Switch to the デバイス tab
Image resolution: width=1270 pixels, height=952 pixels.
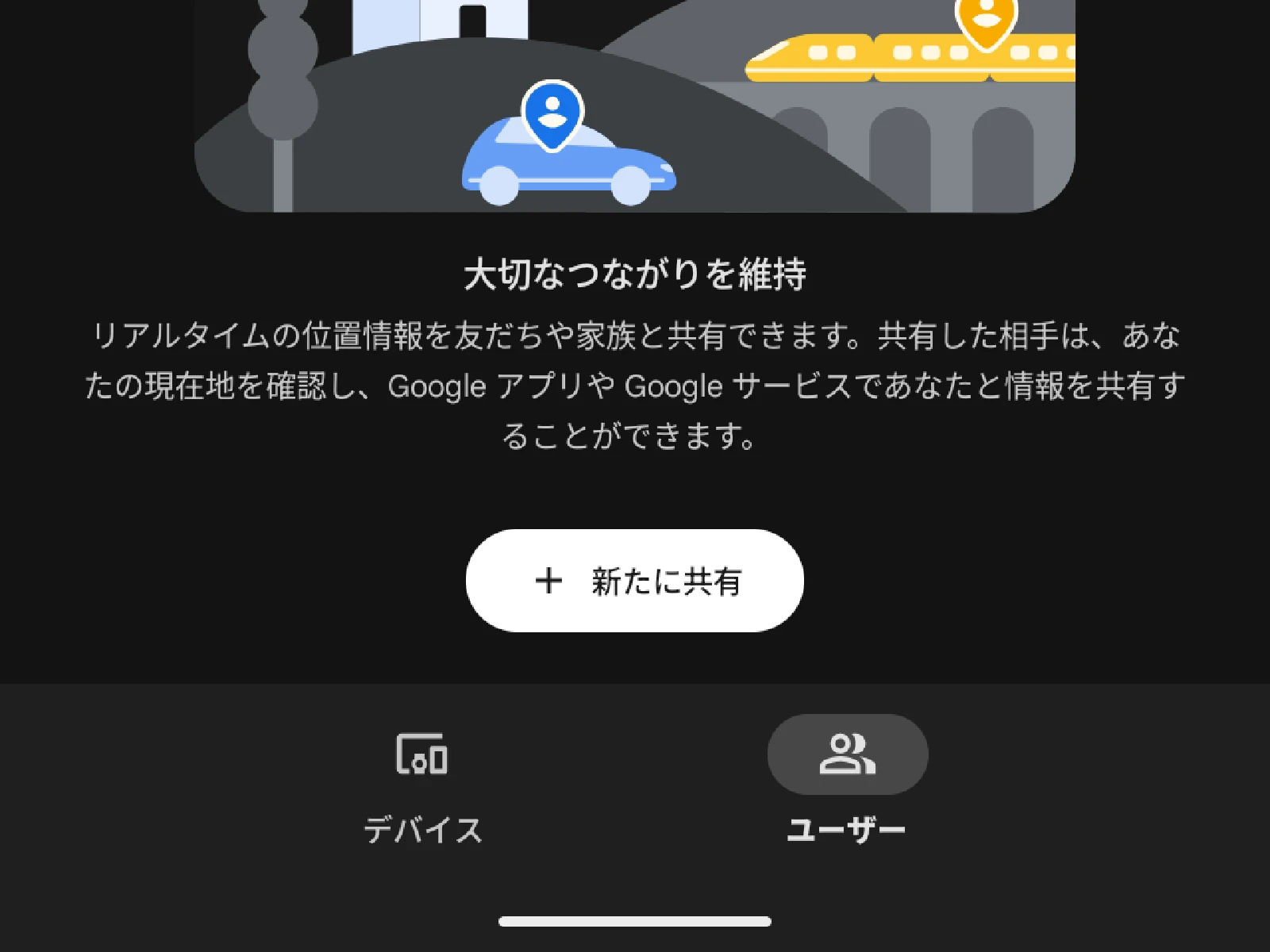(x=422, y=785)
